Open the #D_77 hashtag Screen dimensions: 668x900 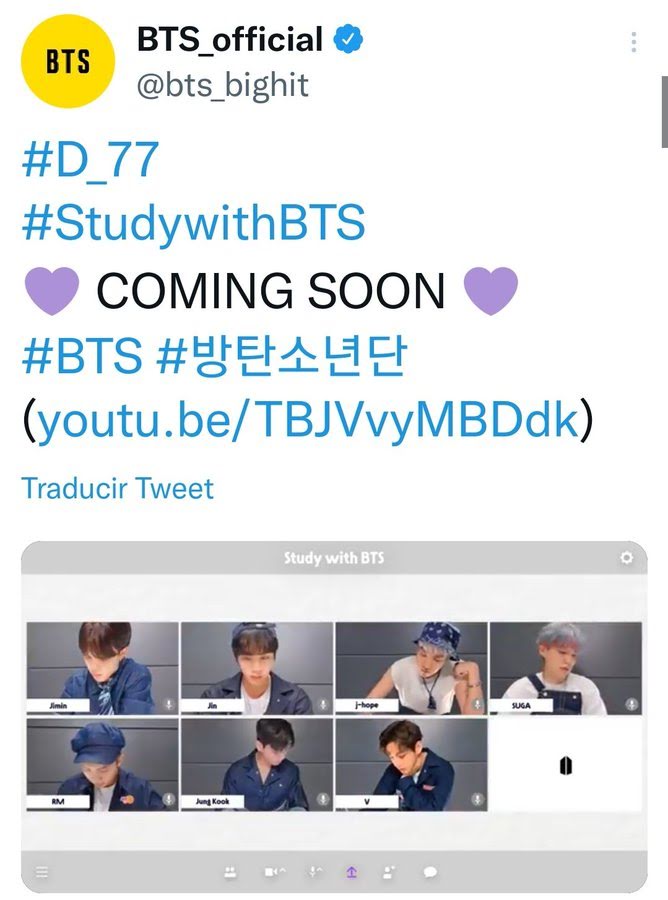click(x=90, y=160)
